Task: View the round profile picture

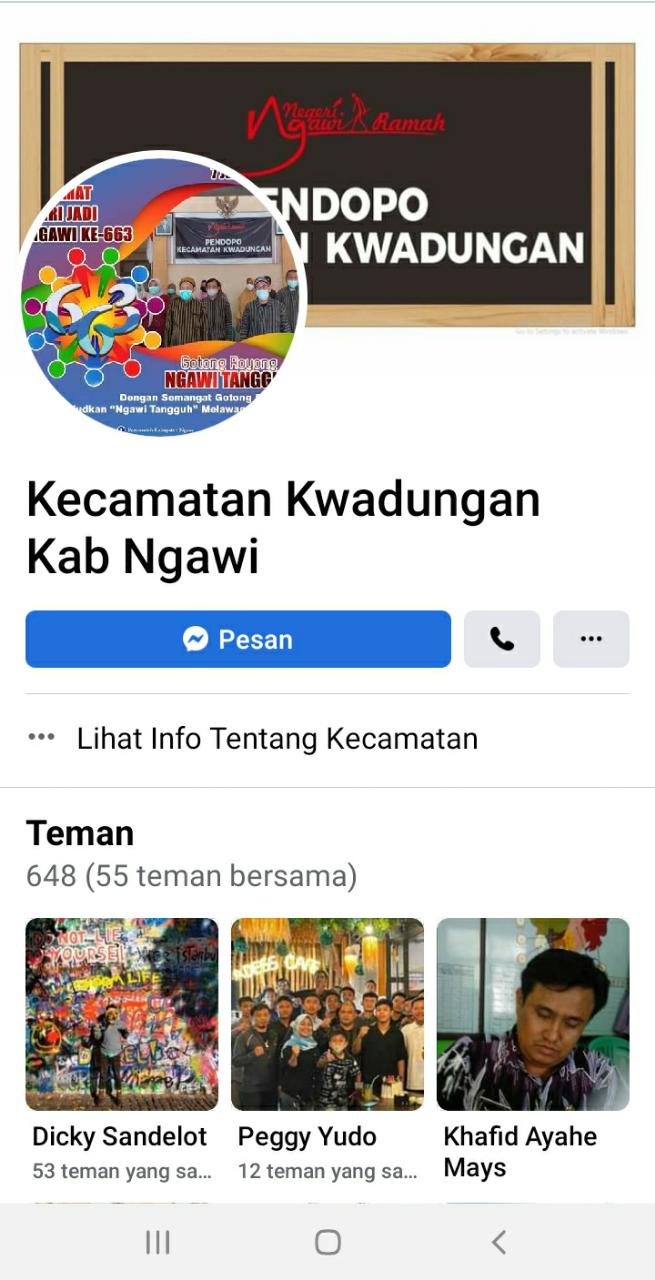Action: [160, 296]
